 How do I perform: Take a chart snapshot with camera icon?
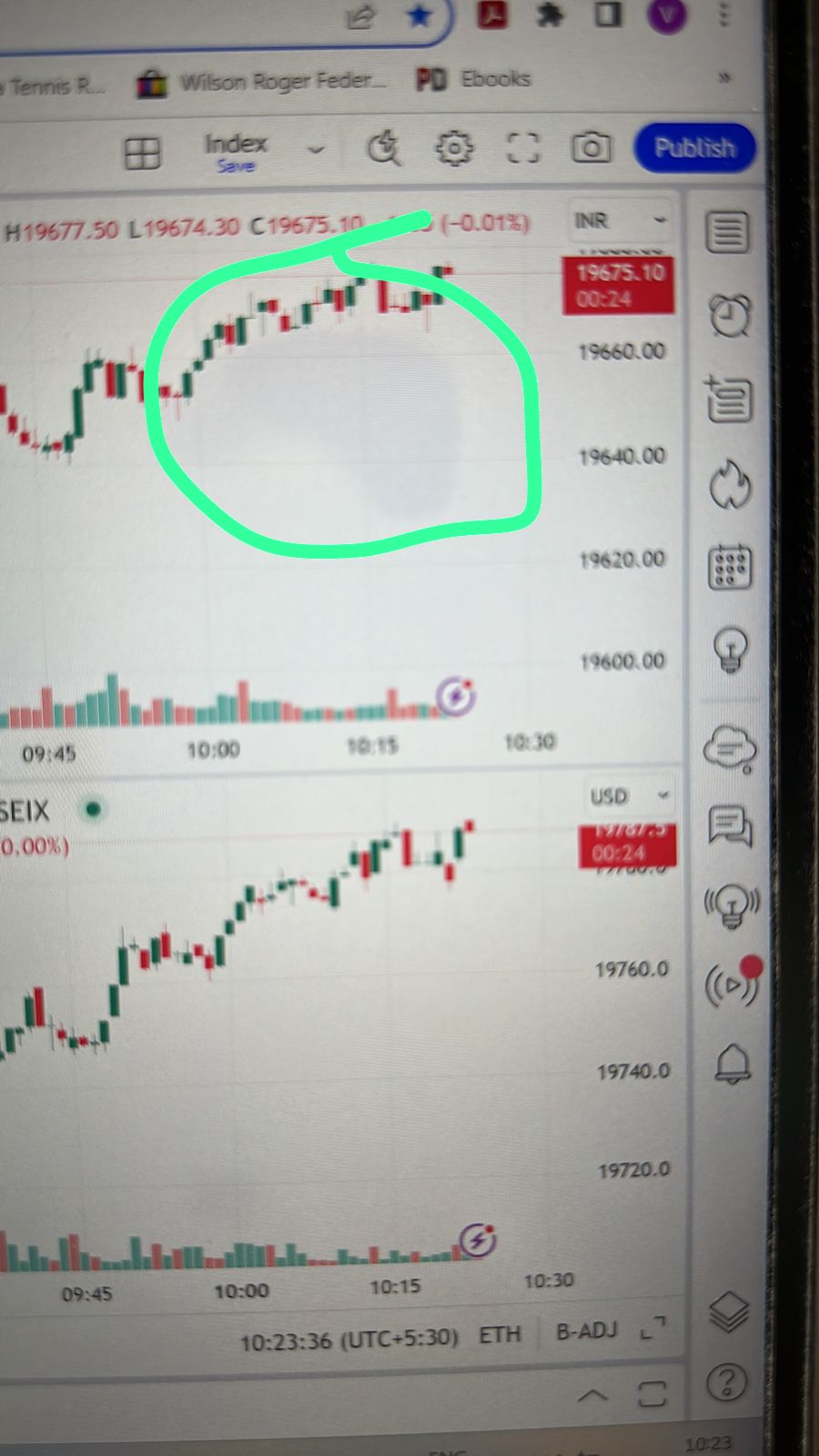click(591, 147)
